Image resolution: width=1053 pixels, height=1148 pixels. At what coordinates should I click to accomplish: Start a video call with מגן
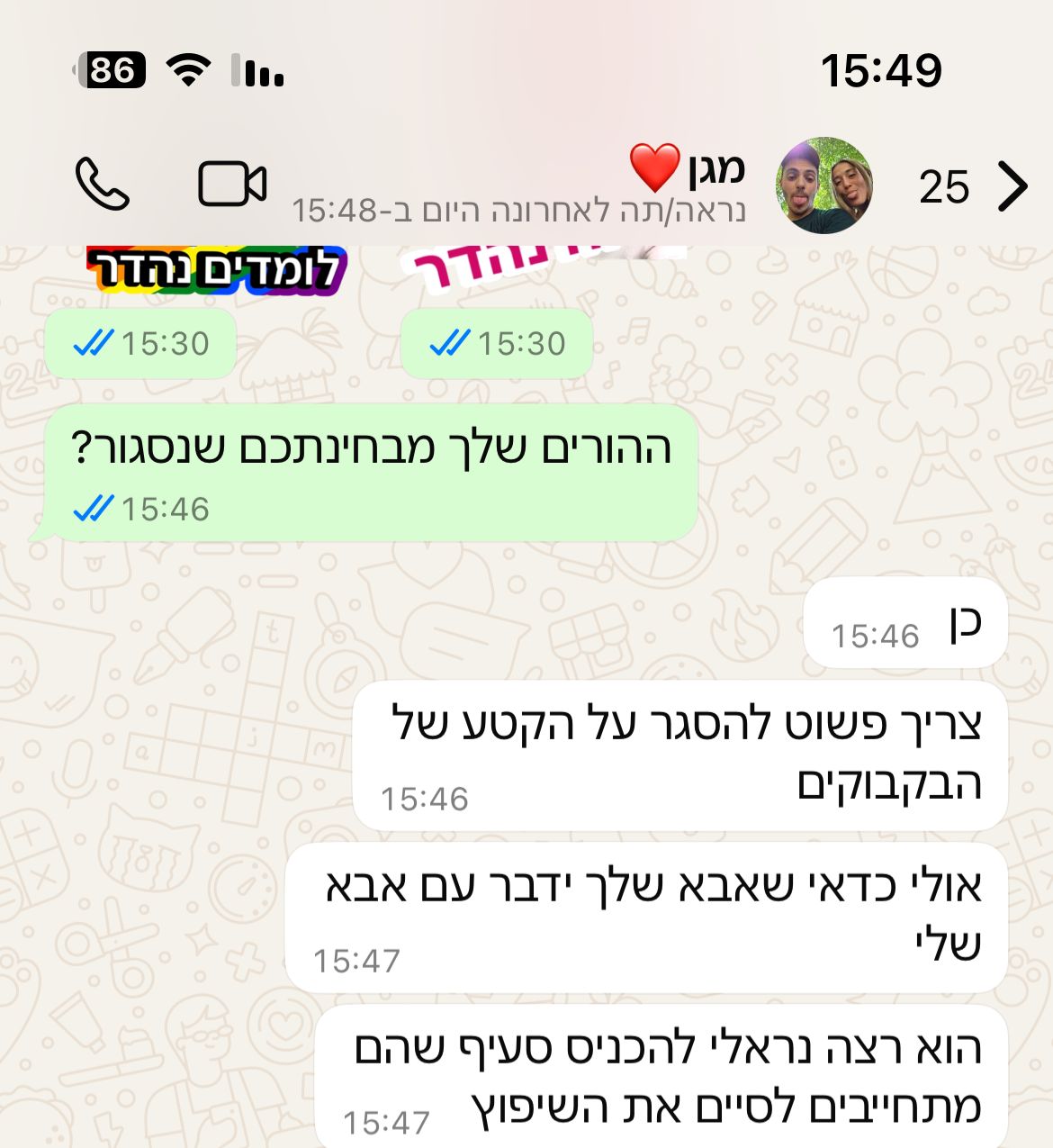point(231,185)
